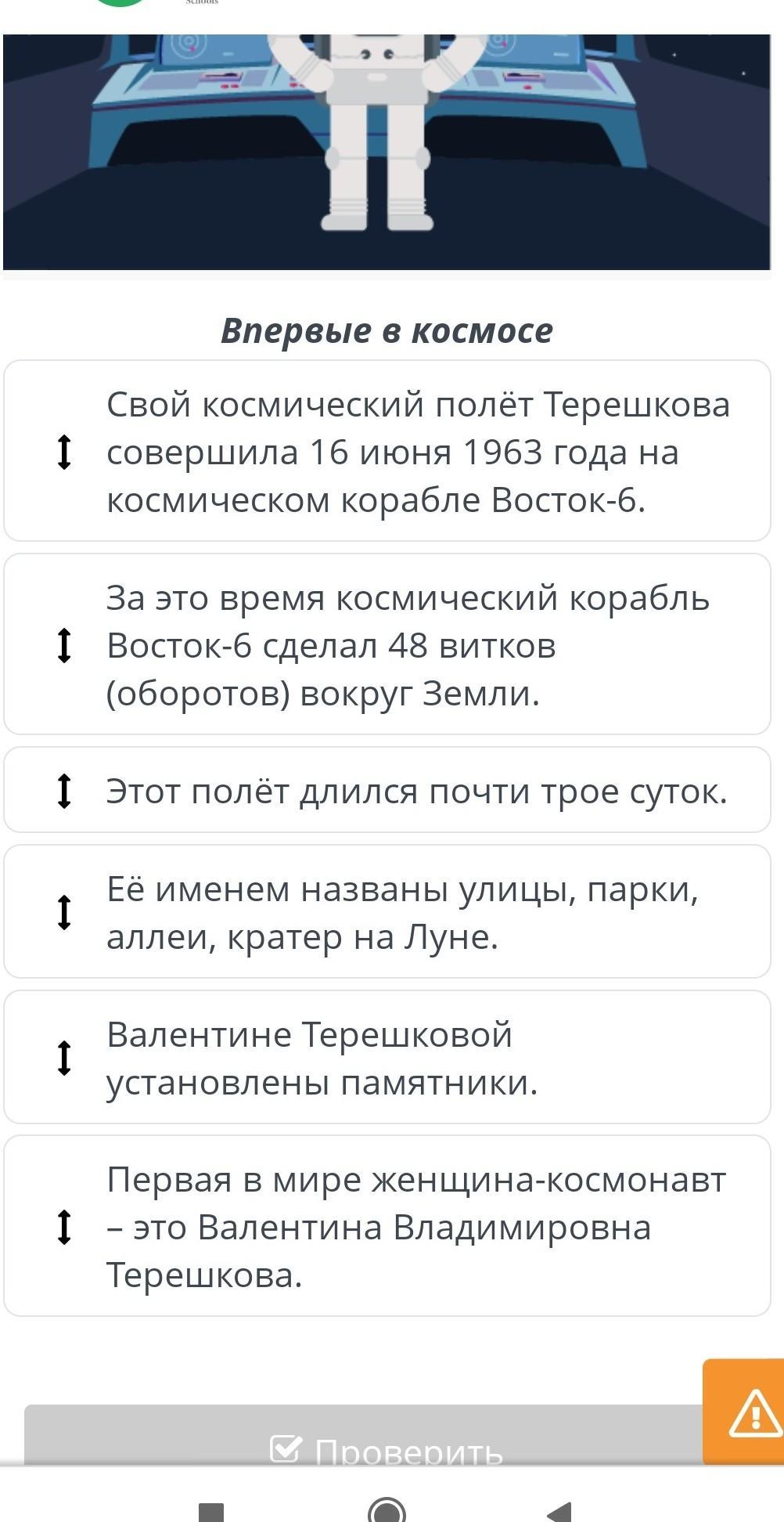Screen dimensions: 784x1522
Task: Select the card mentioning 48 витков вокруг Земли
Action: point(387,644)
